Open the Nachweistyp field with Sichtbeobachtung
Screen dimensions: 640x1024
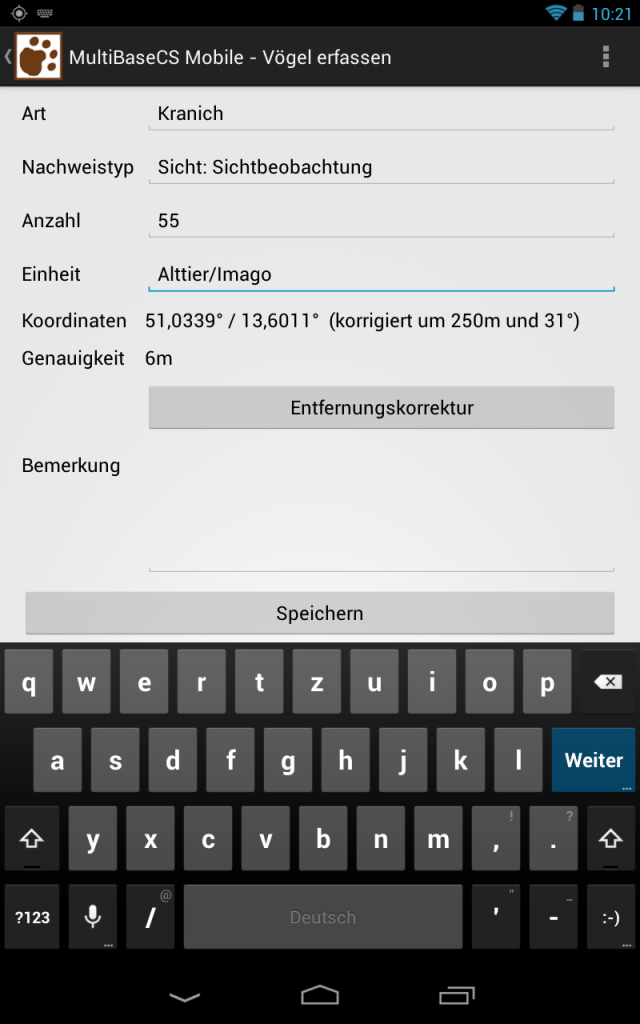tap(381, 167)
